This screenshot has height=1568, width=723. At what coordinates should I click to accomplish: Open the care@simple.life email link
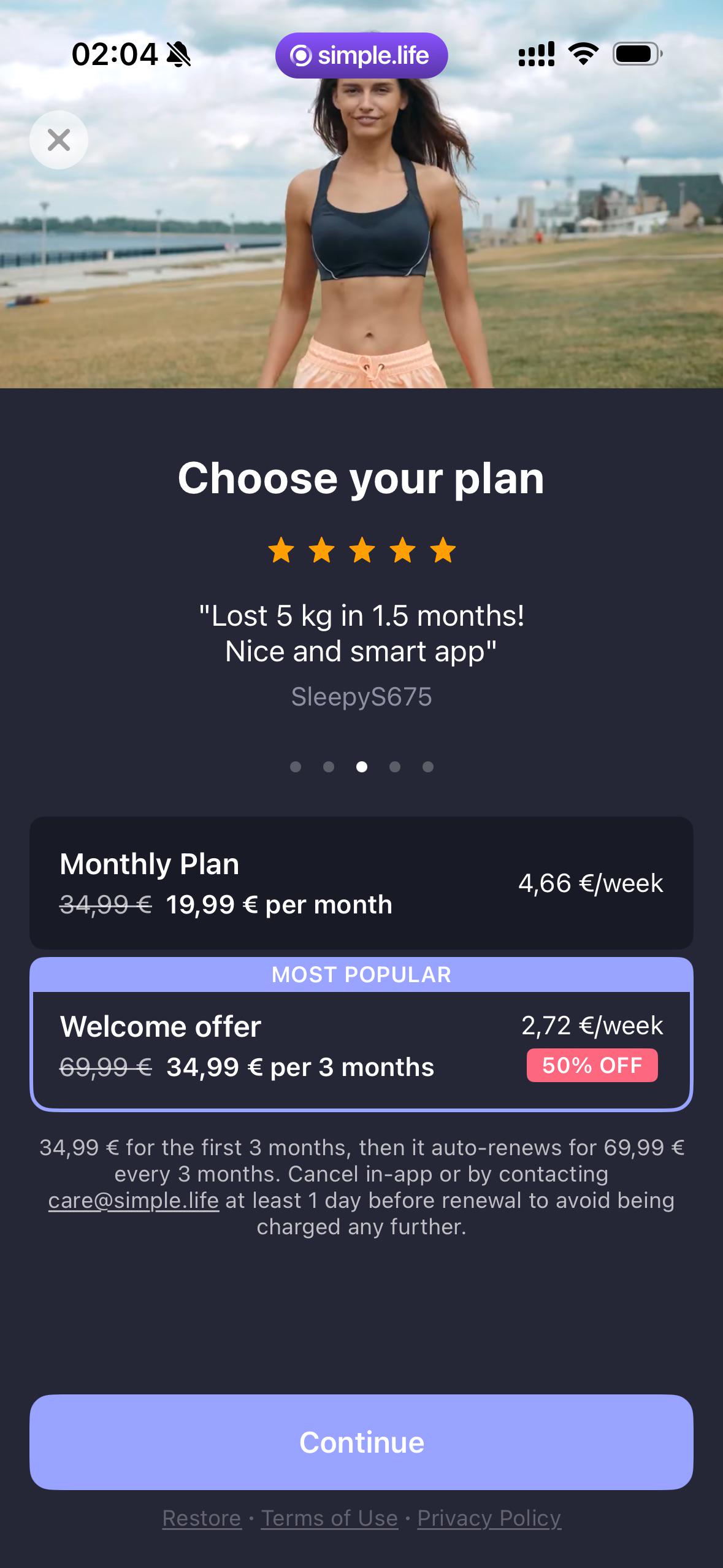click(134, 1201)
